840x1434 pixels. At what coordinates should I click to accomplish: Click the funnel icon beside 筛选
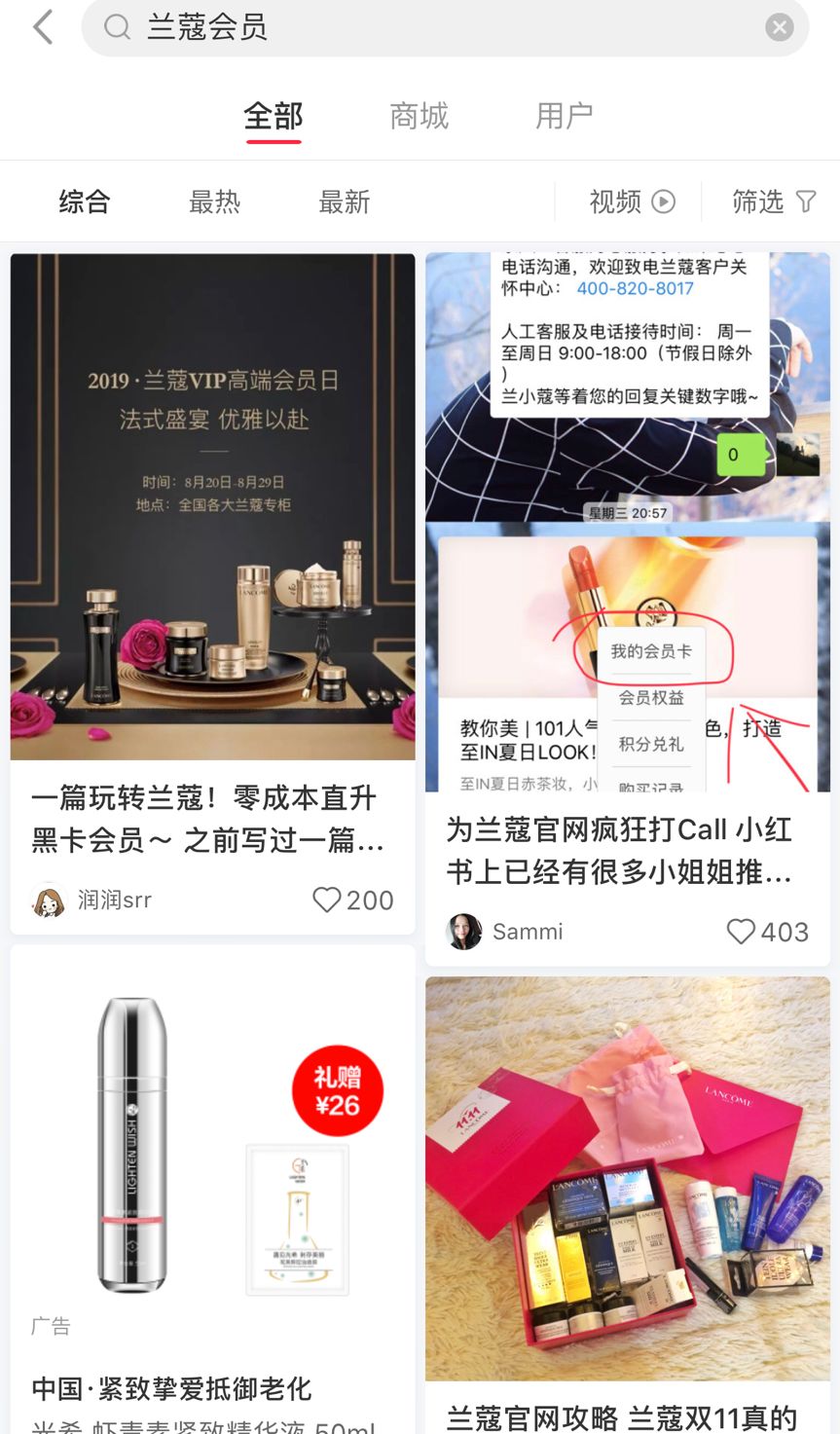click(807, 201)
